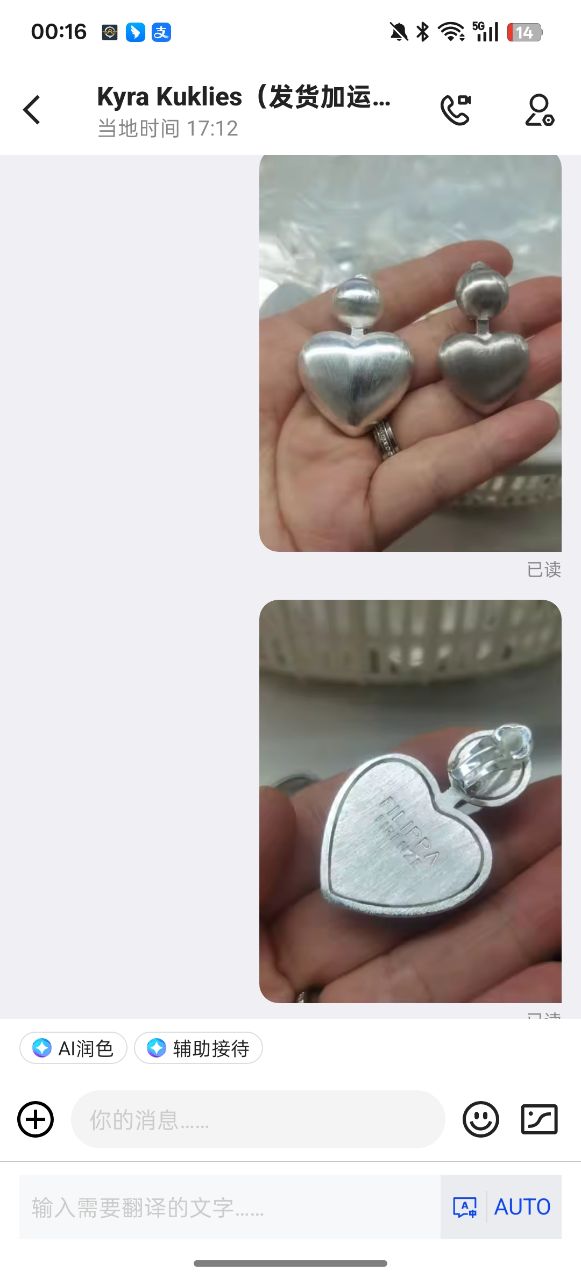Viewport: 581px width, 1278px height.
Task: Open the quick-reply card icon next to emoji
Action: coord(540,1119)
